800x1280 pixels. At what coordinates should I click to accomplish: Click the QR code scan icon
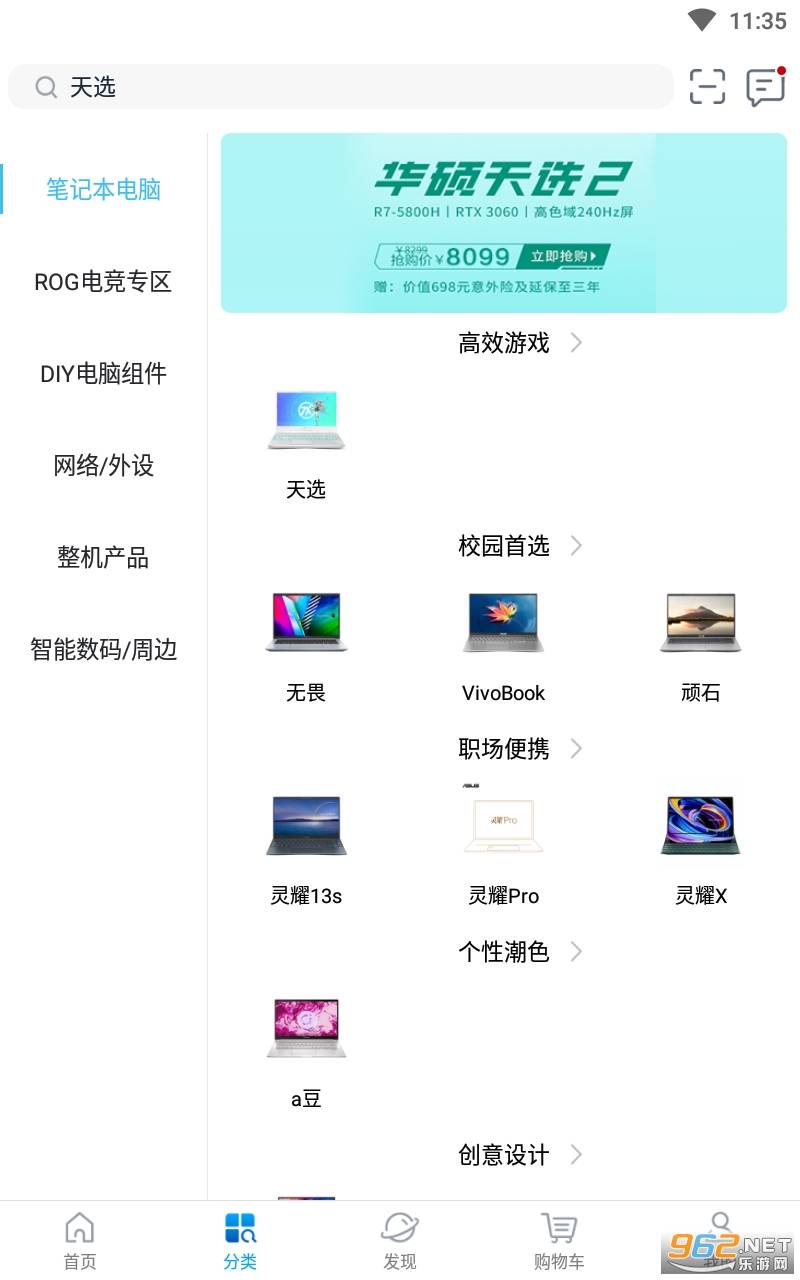point(708,87)
